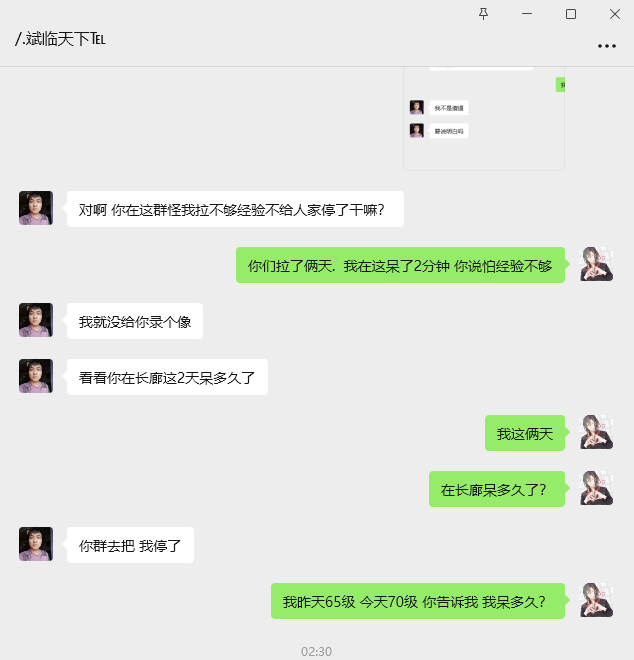Pin the chat window on top
This screenshot has width=634, height=660.
click(x=484, y=14)
